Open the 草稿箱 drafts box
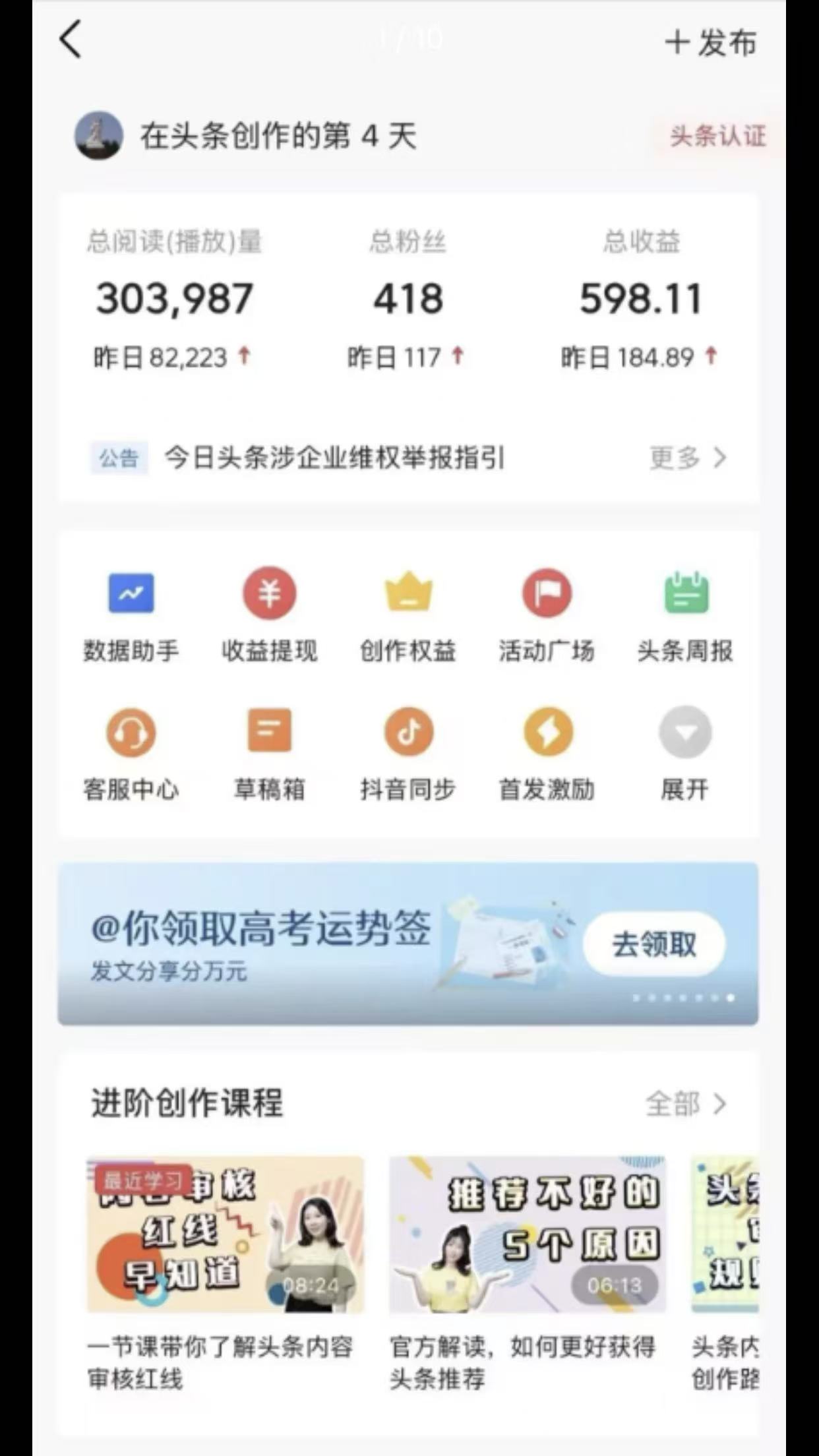The width and height of the screenshot is (819, 1456). coord(270,752)
